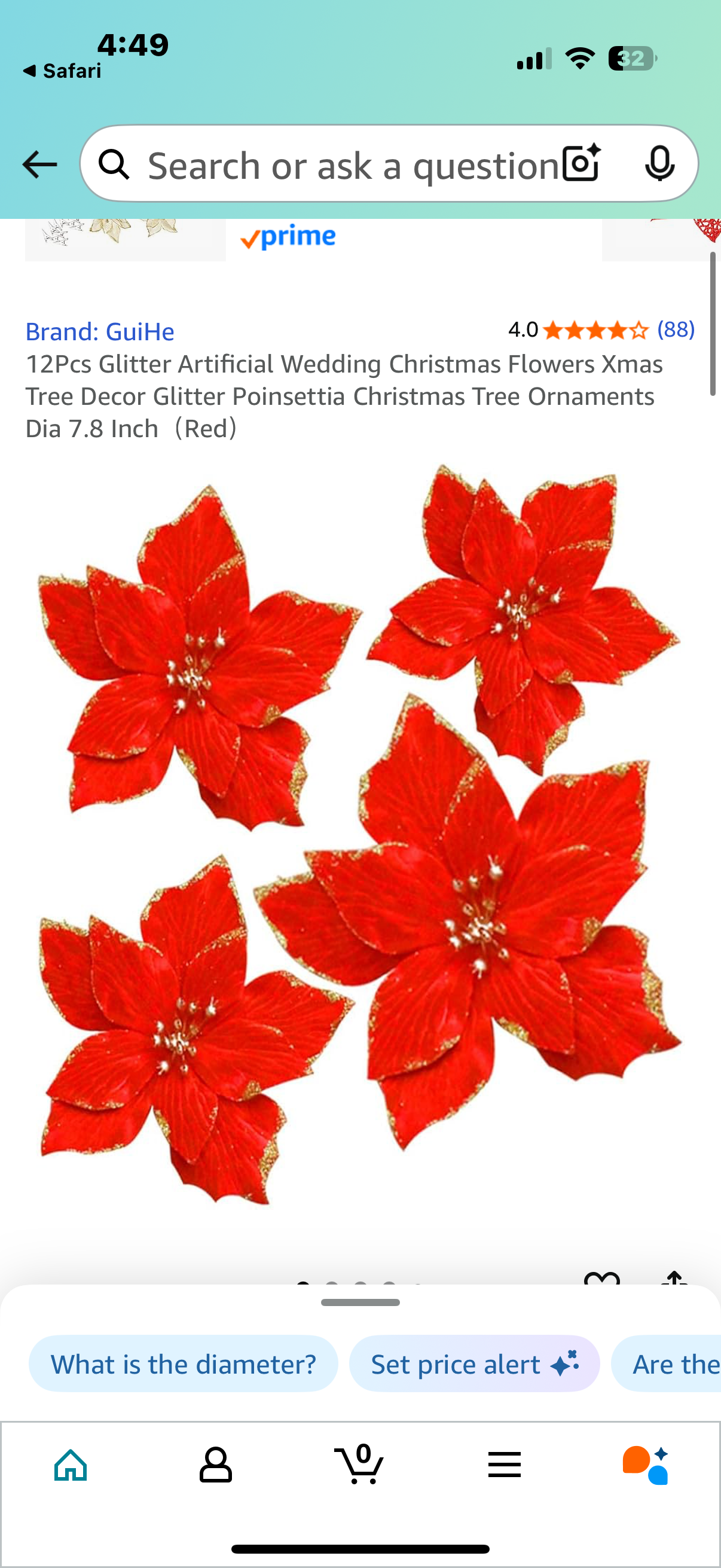View the 88 customer ratings

point(676,330)
